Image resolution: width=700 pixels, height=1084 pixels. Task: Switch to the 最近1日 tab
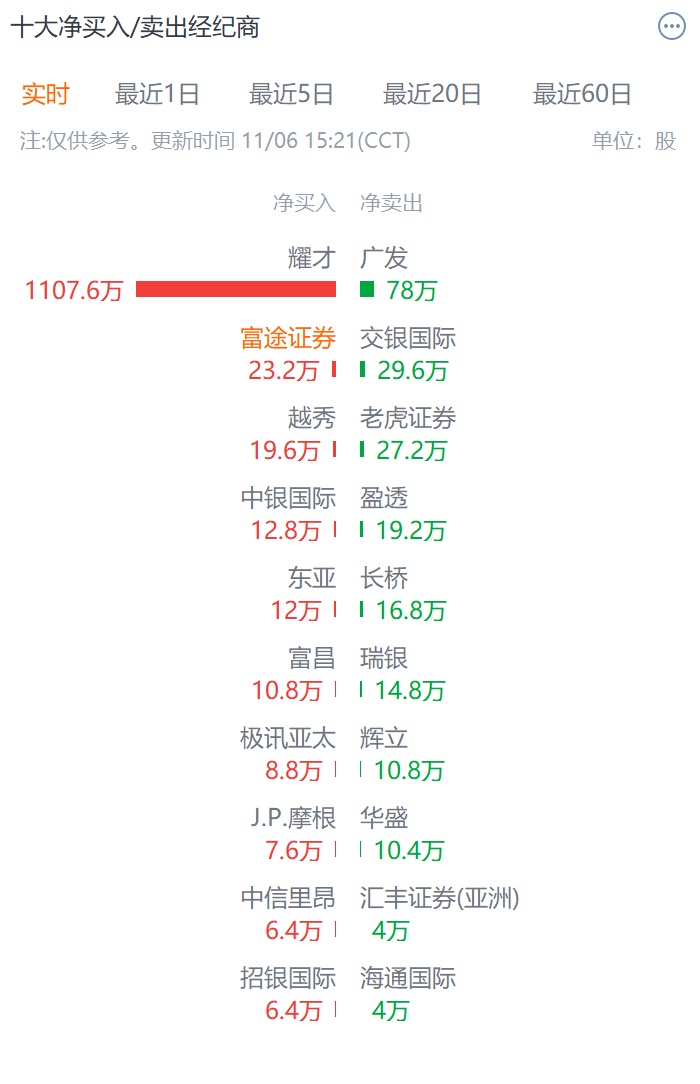(x=157, y=95)
